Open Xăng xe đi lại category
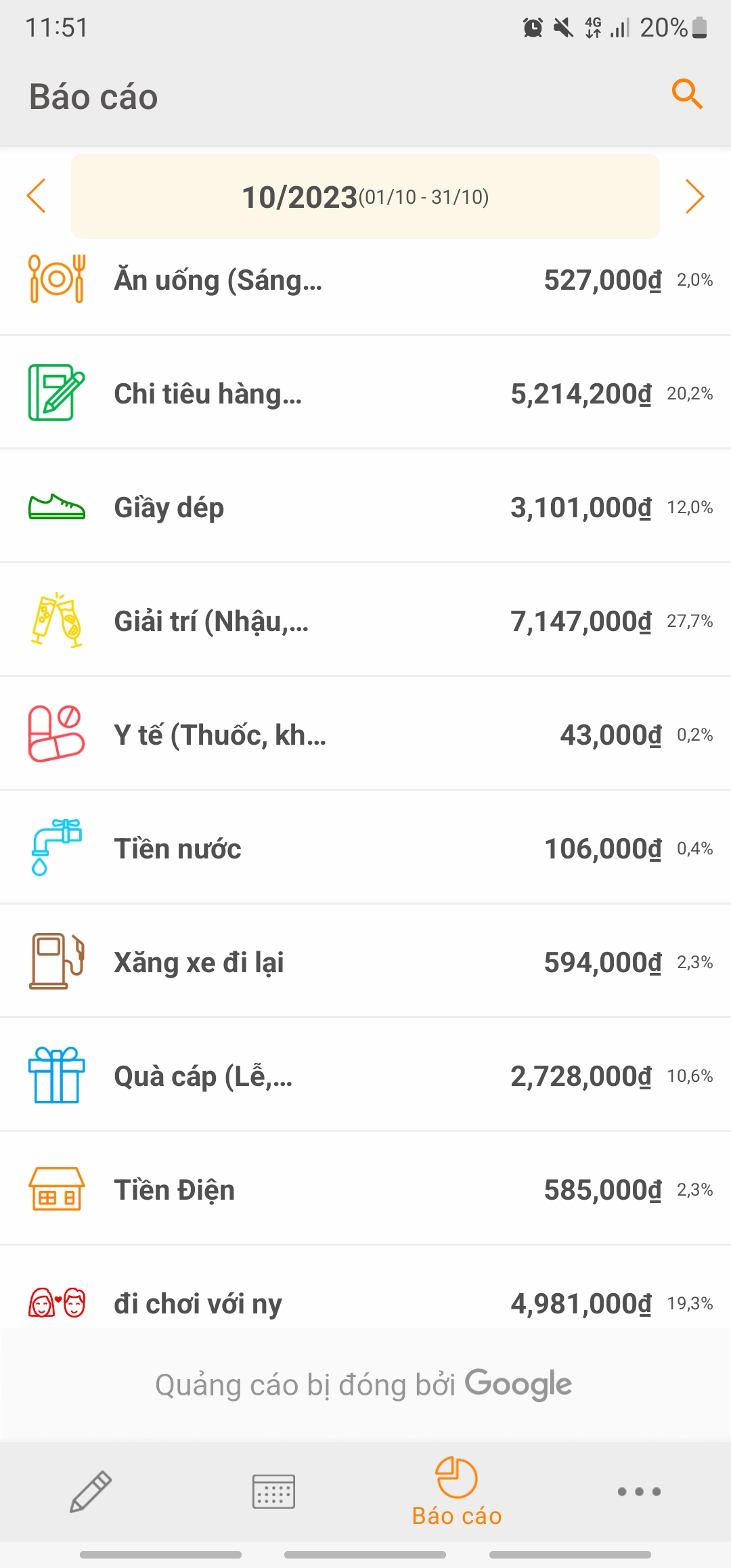This screenshot has width=731, height=1568. (x=365, y=963)
